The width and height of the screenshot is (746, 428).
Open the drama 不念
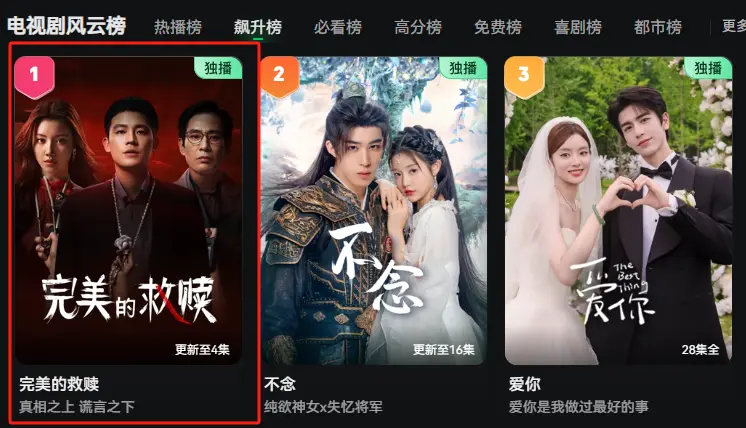[x=374, y=210]
